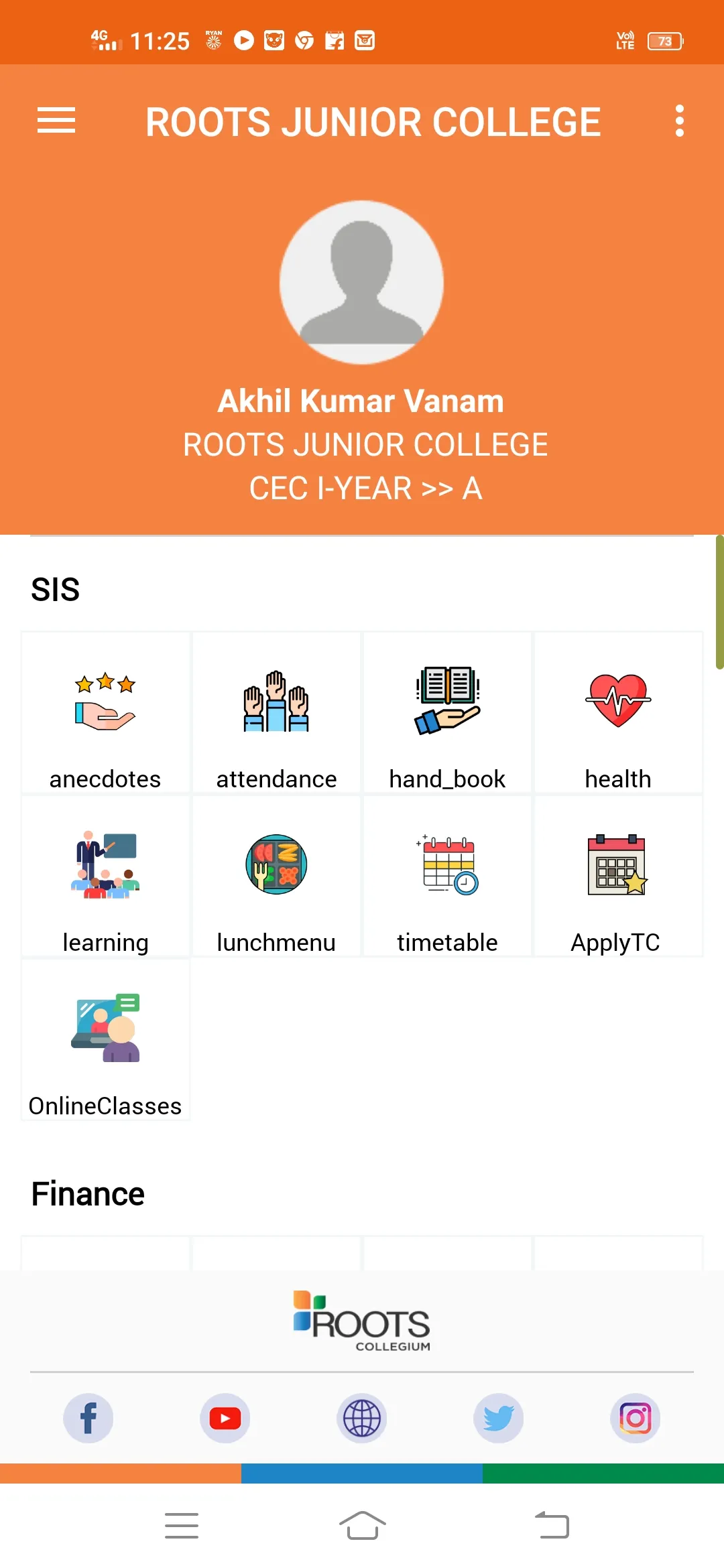Screen dimensions: 724x1568
Task: View the health section
Action: pos(617,713)
